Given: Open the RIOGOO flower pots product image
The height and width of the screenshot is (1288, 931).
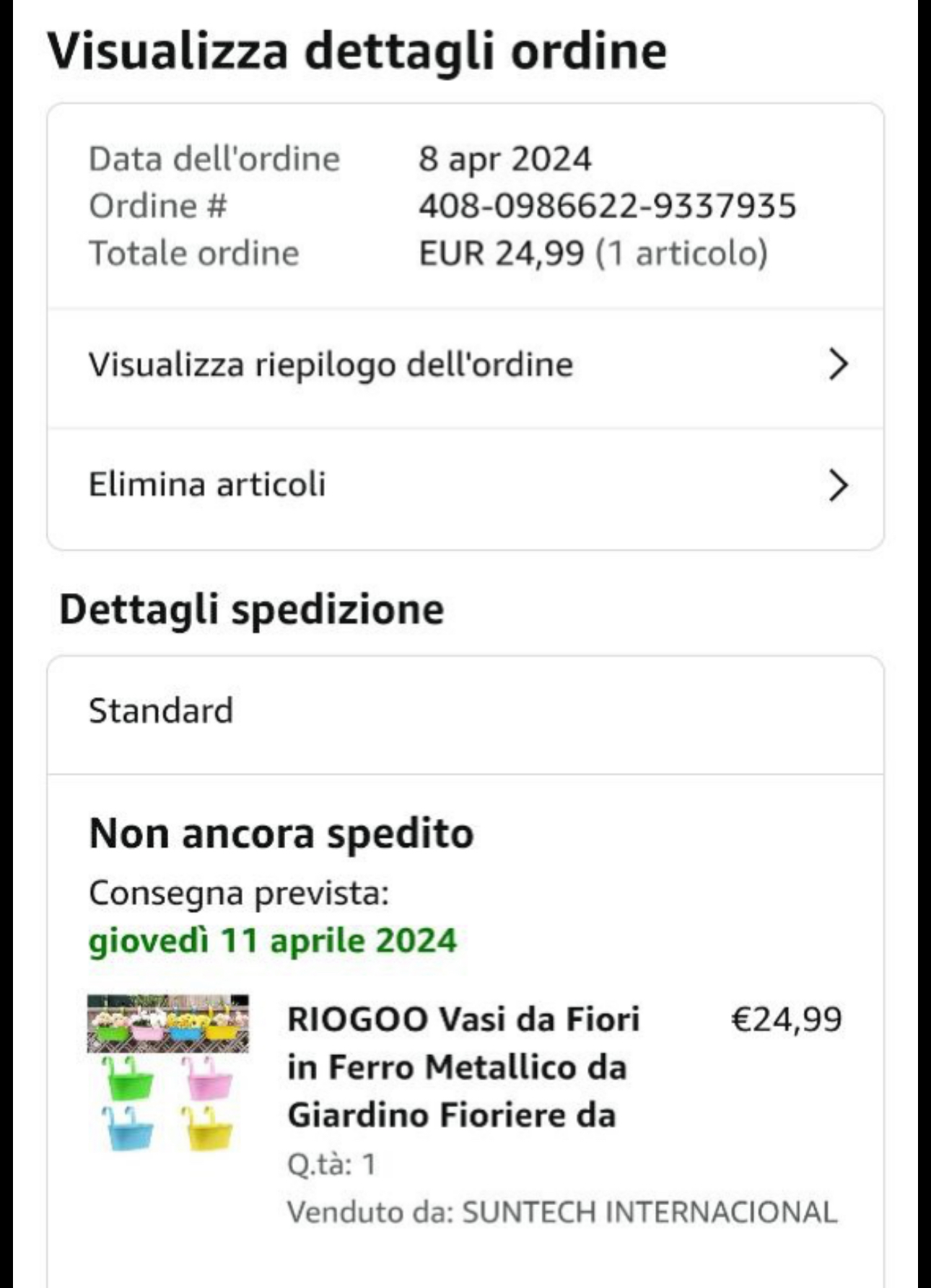Looking at the screenshot, I should (168, 1072).
